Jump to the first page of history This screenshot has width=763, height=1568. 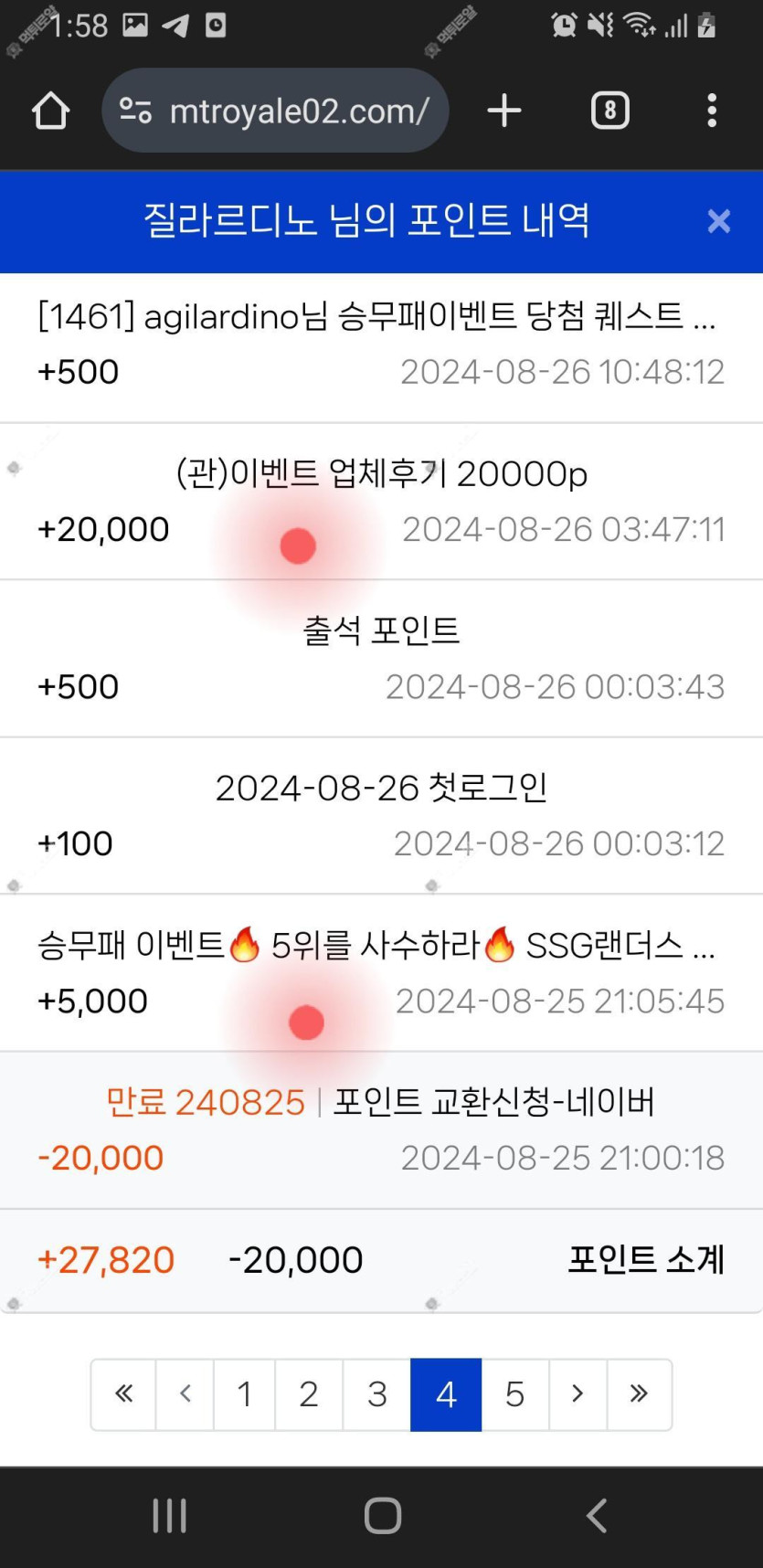point(123,1394)
